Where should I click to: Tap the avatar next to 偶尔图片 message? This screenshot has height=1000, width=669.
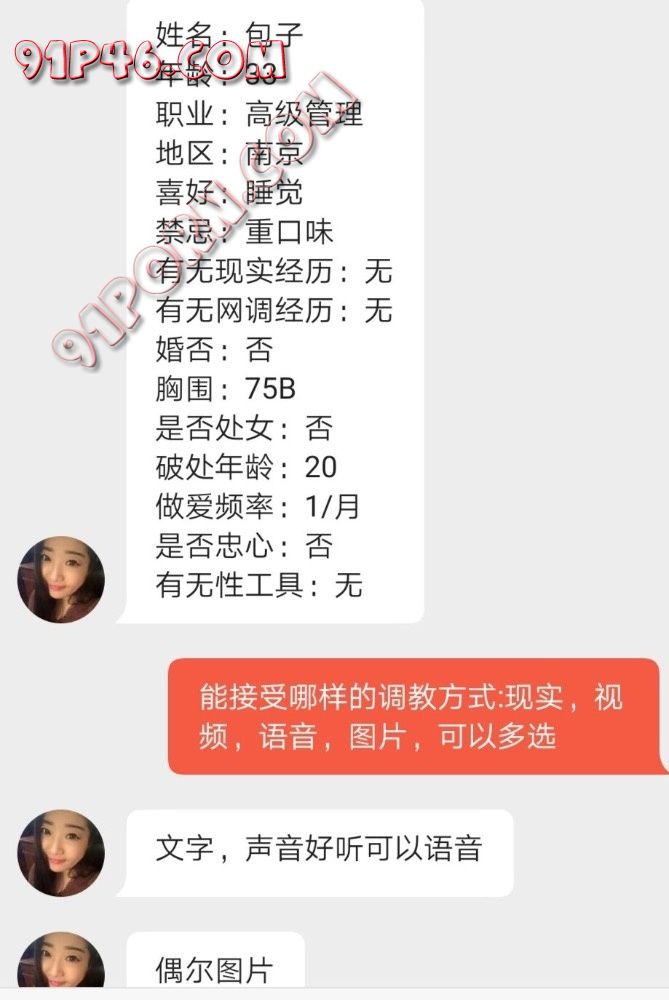(61, 966)
